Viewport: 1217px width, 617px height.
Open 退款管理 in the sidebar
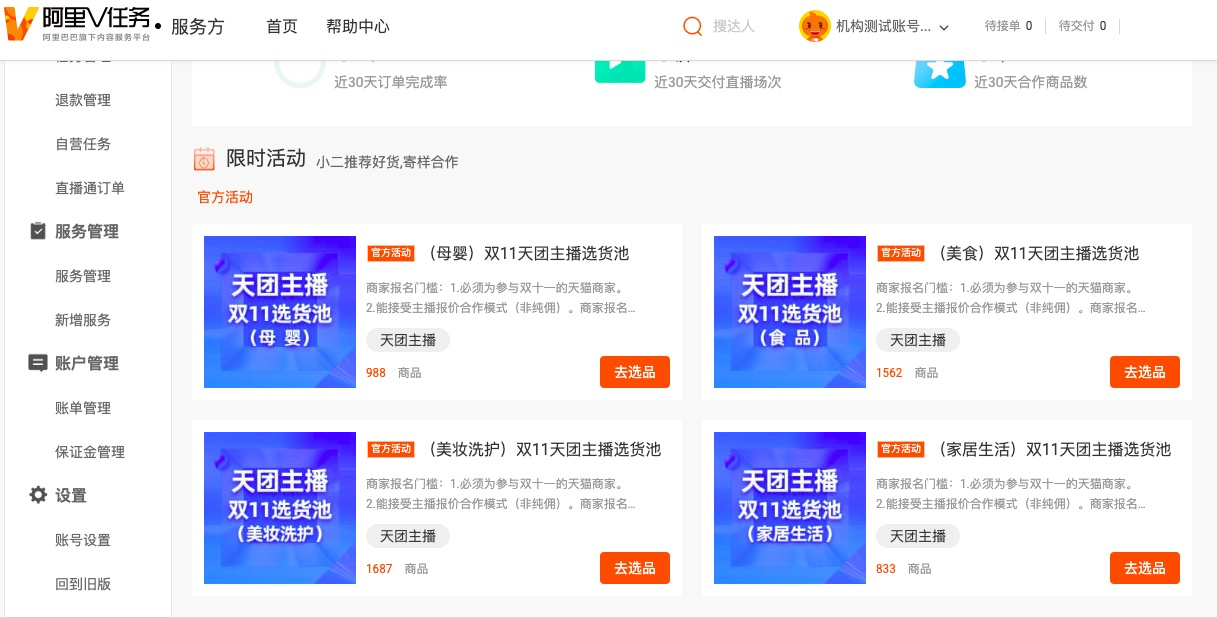click(x=83, y=100)
